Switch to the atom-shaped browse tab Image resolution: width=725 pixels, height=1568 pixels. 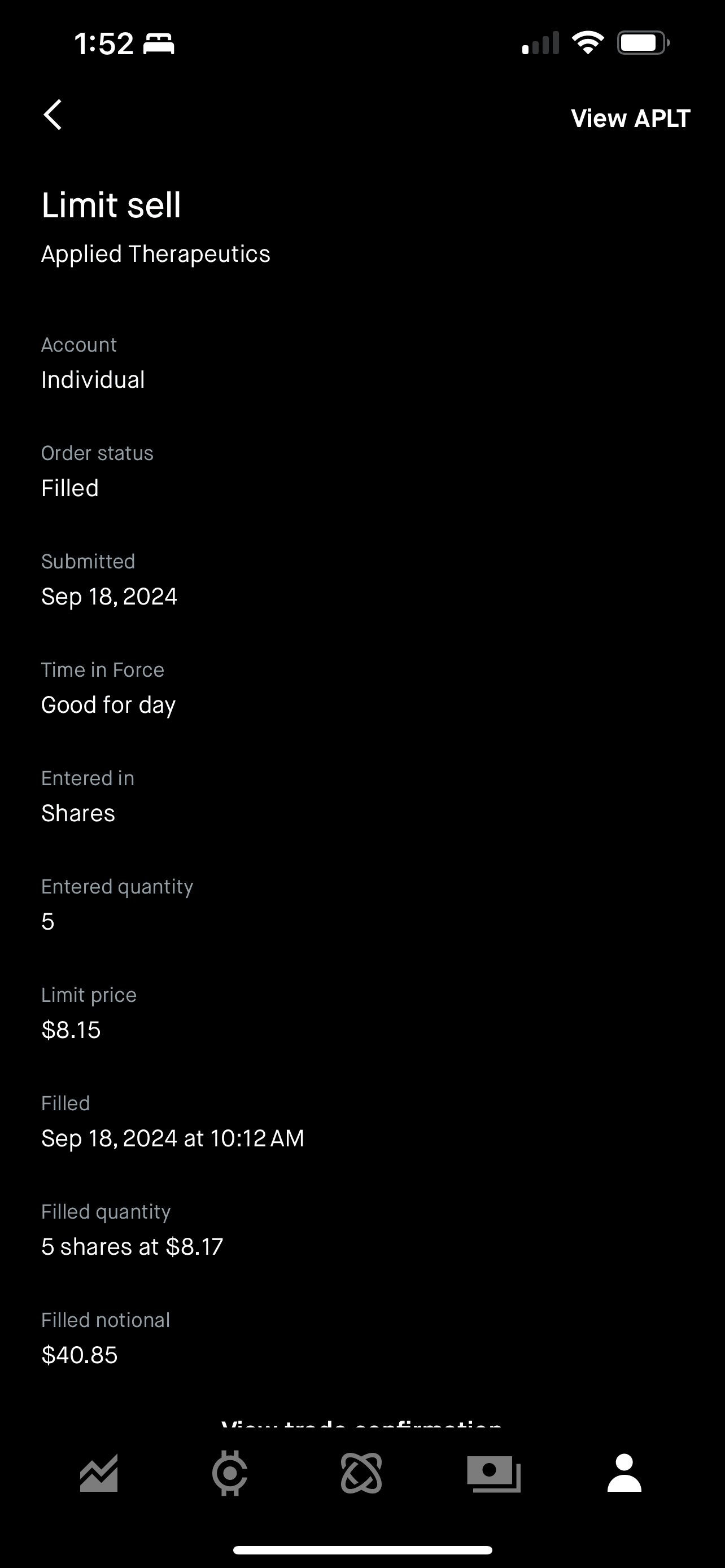(361, 1473)
